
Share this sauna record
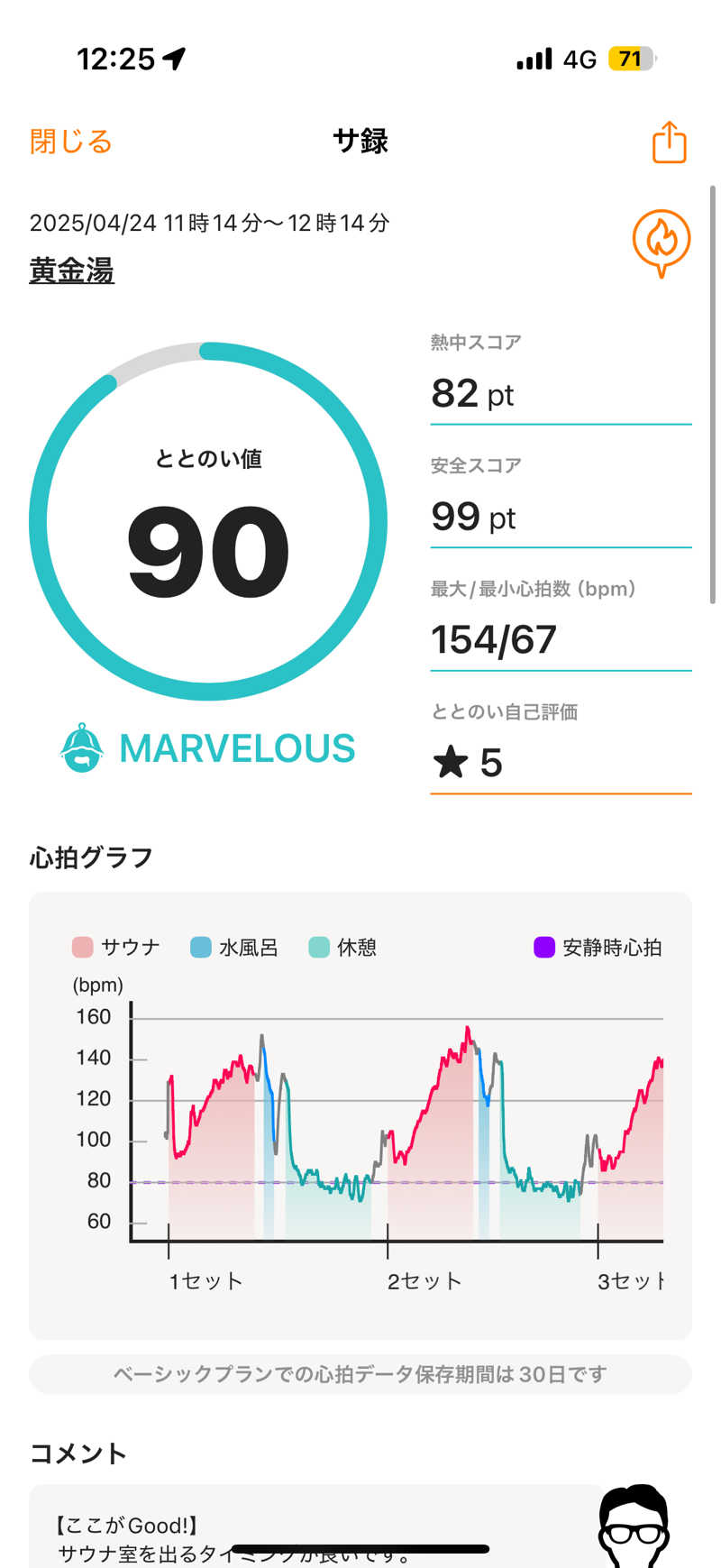pos(669,142)
